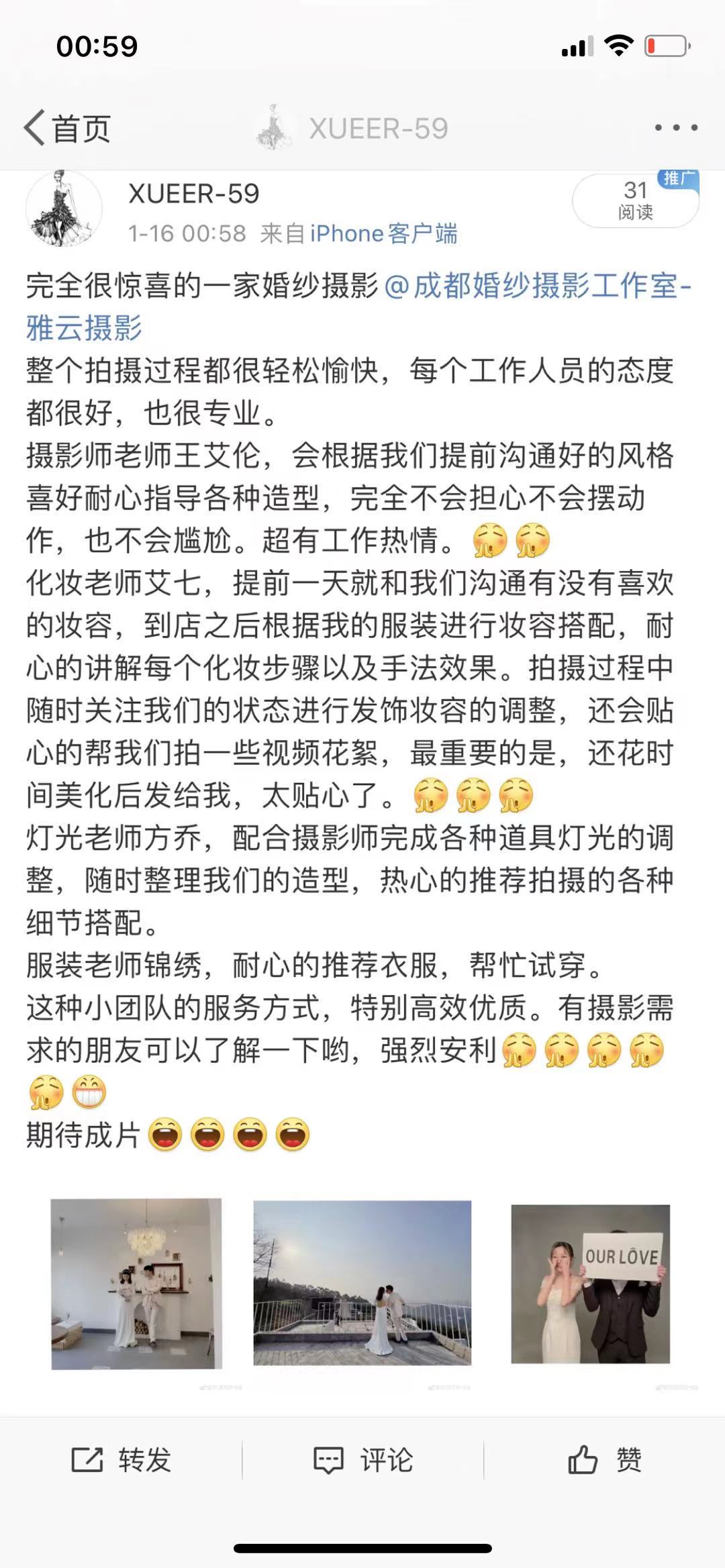Image resolution: width=725 pixels, height=1568 pixels.
Task: Go back to 首页
Action: point(67,127)
